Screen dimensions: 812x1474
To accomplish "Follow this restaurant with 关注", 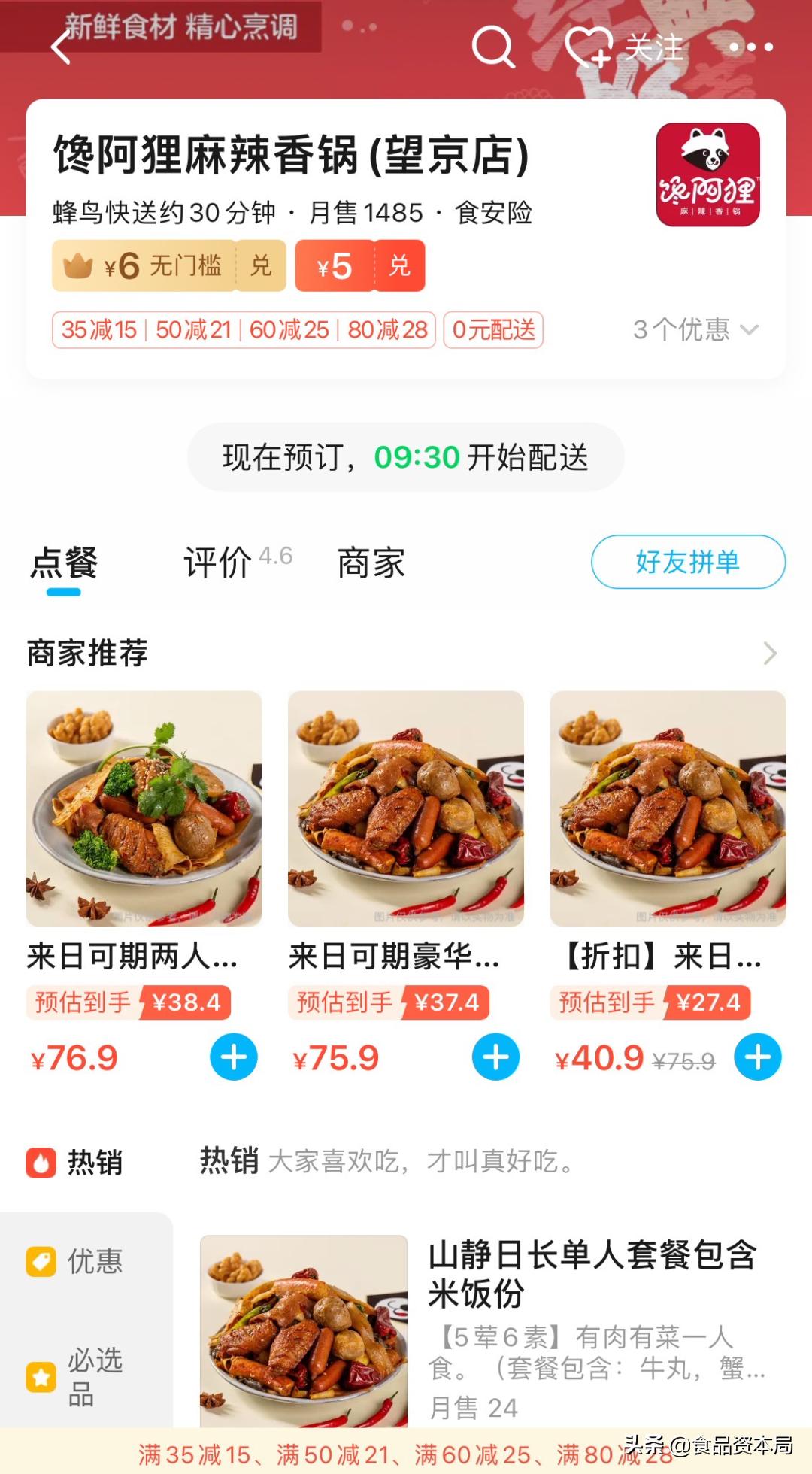I will click(x=626, y=48).
